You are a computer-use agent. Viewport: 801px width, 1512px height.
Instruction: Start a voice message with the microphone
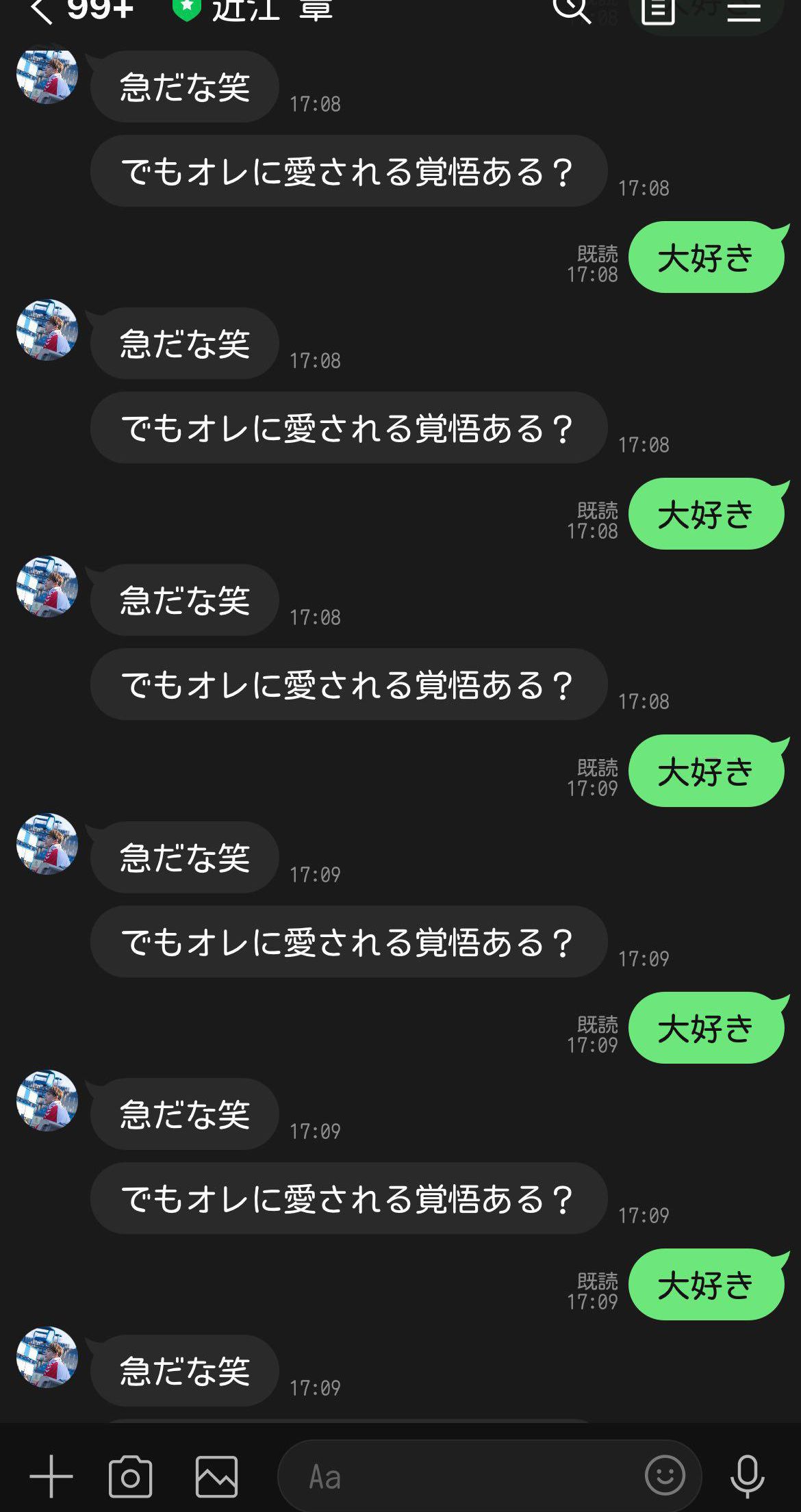click(747, 1476)
